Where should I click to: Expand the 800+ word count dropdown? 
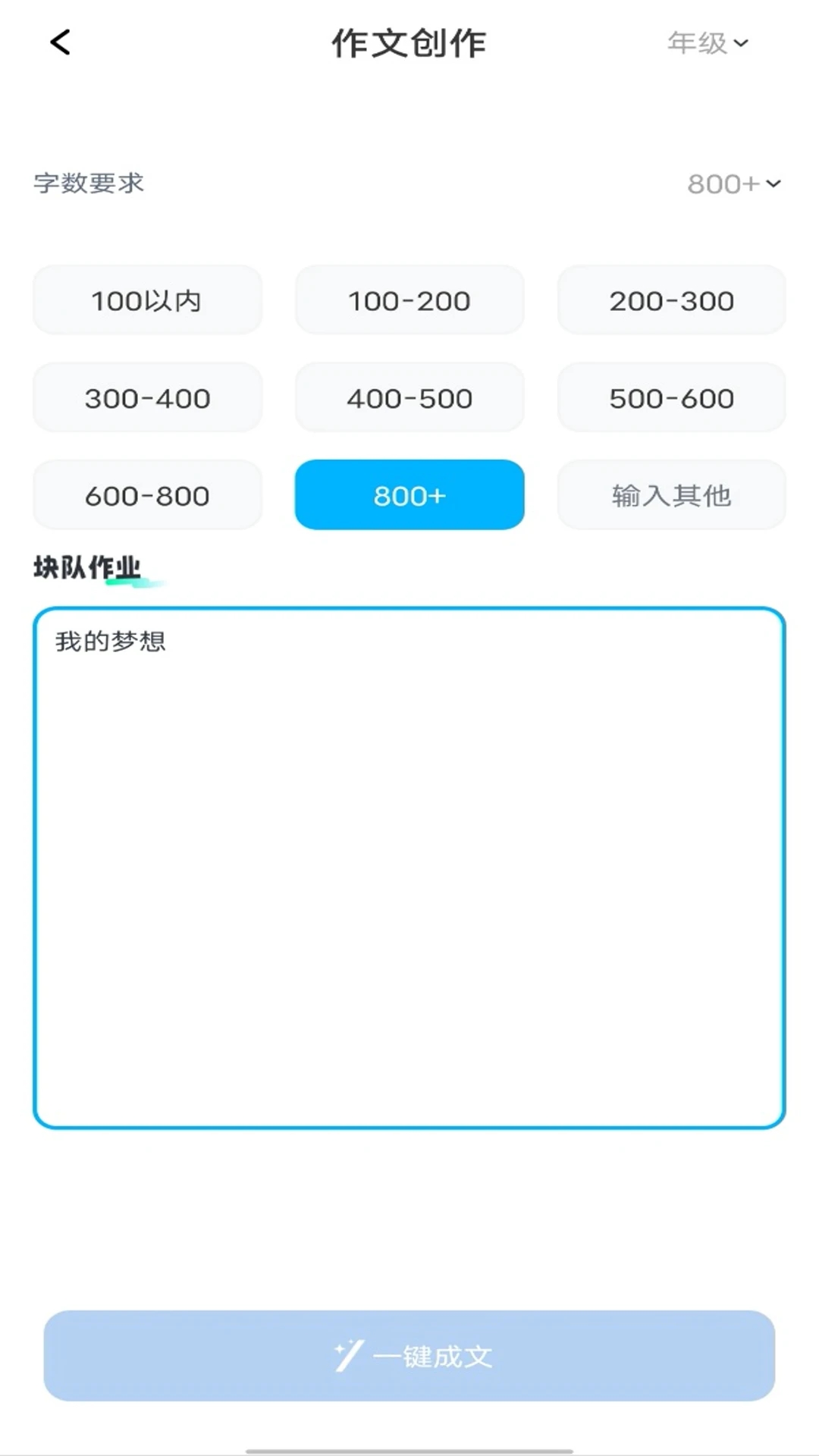point(733,184)
